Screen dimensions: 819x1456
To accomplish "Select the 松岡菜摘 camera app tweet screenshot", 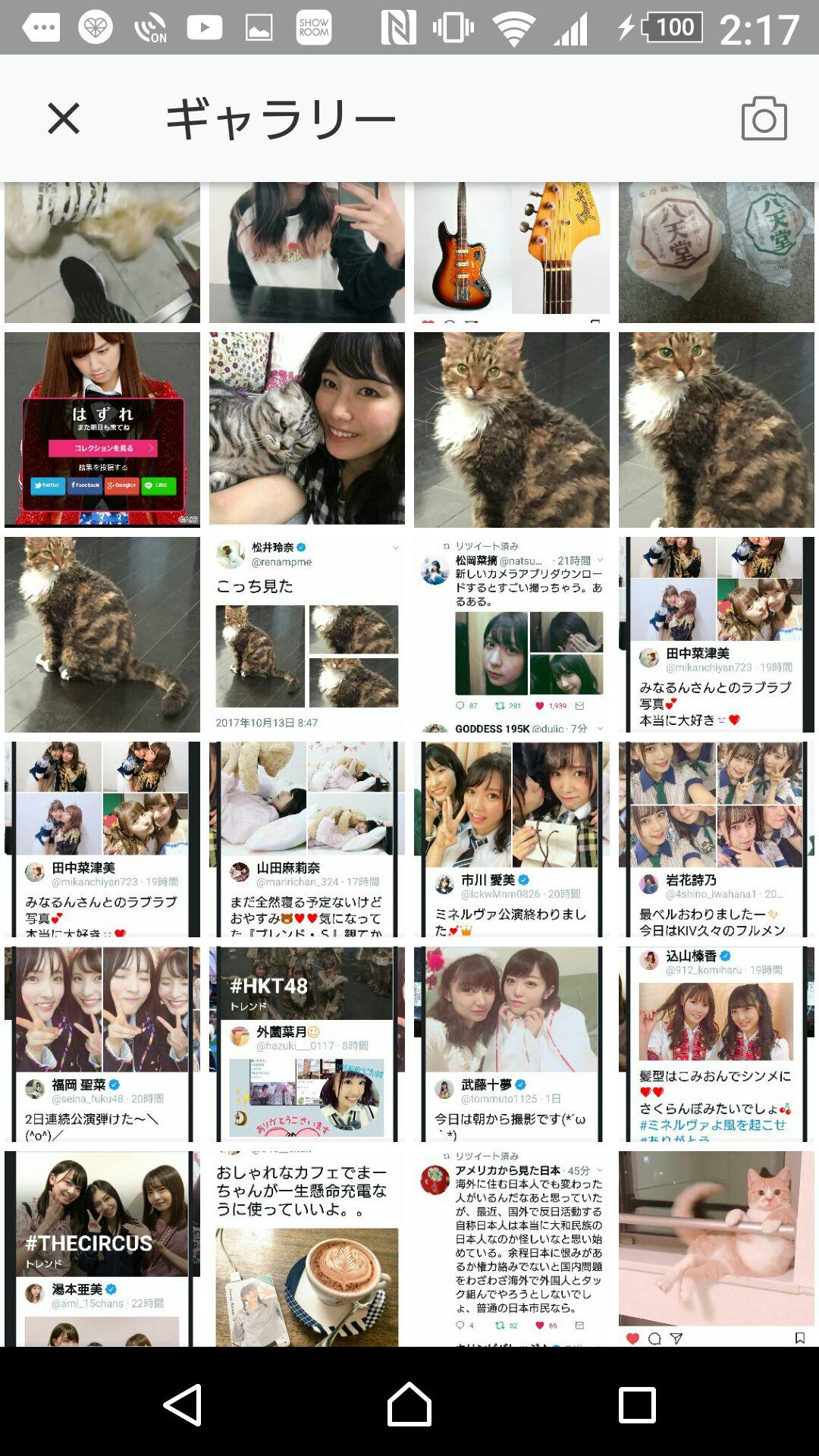I will point(511,634).
